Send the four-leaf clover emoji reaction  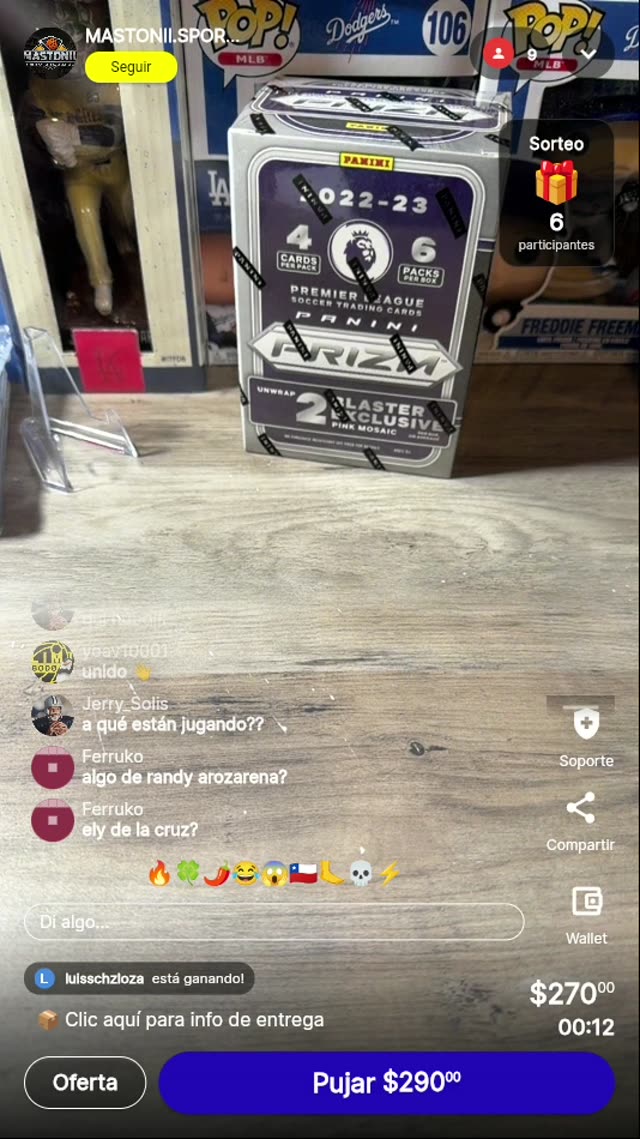point(188,874)
